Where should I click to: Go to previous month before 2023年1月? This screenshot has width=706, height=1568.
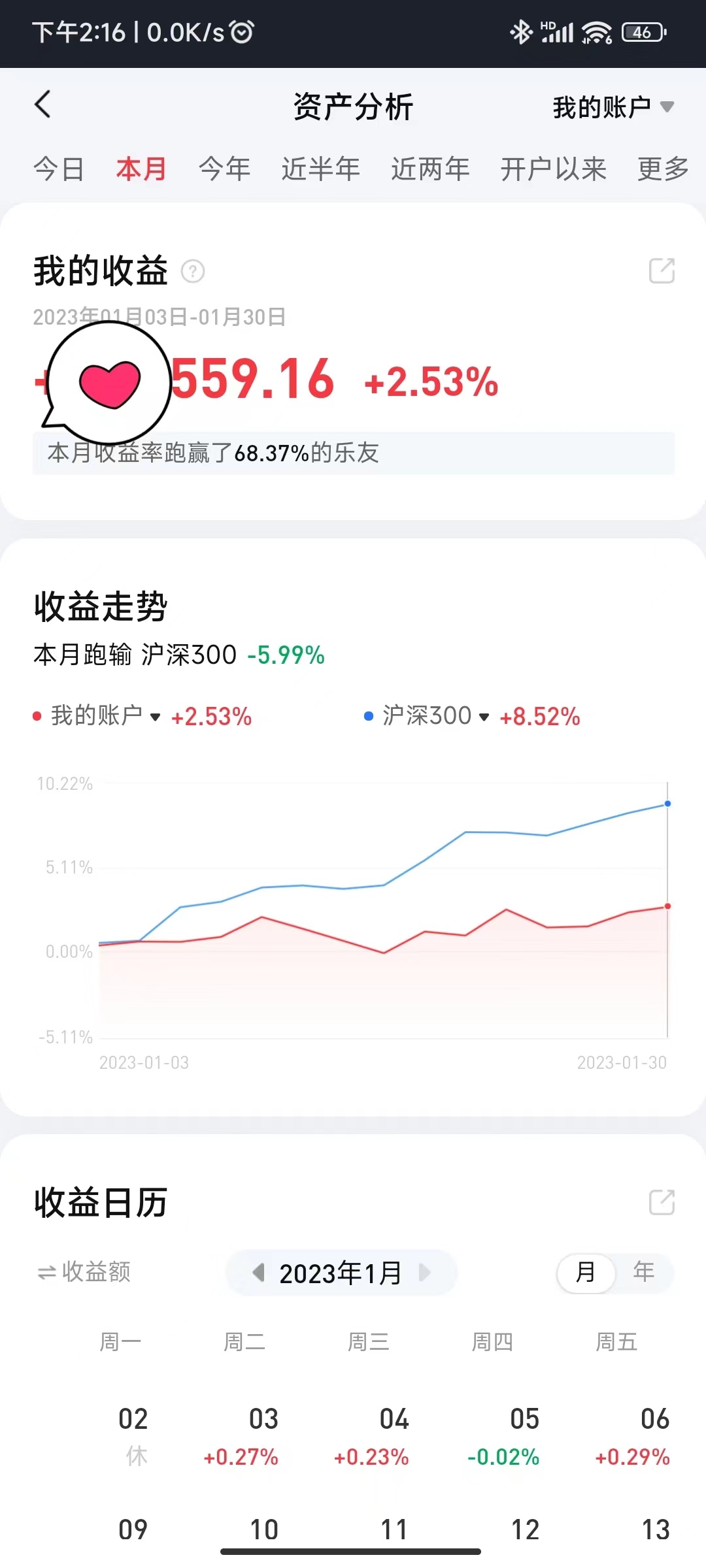(259, 1272)
